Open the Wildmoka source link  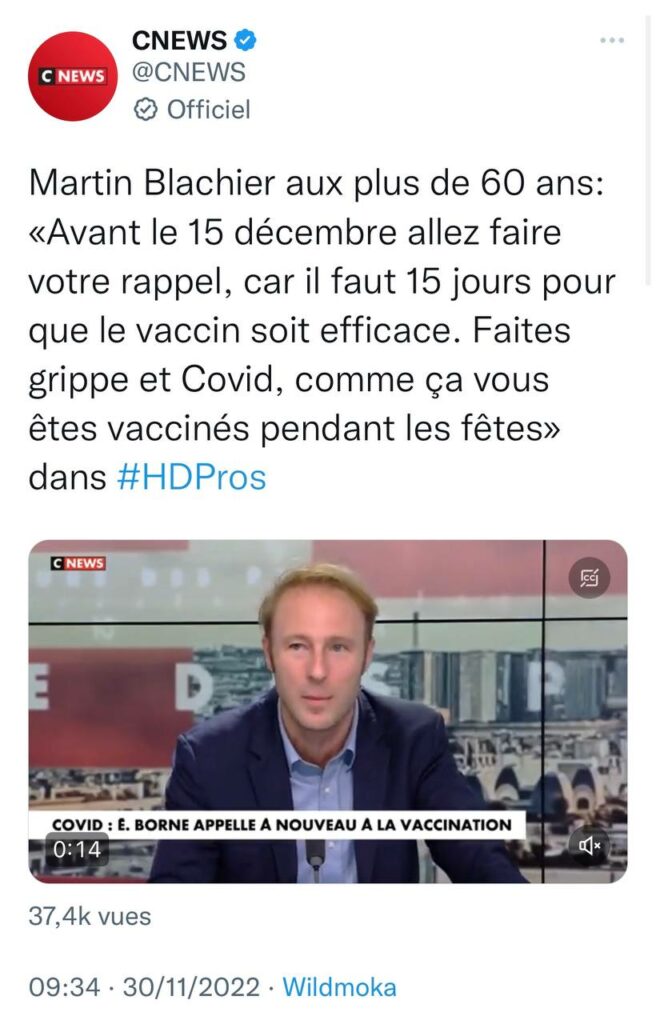339,988
